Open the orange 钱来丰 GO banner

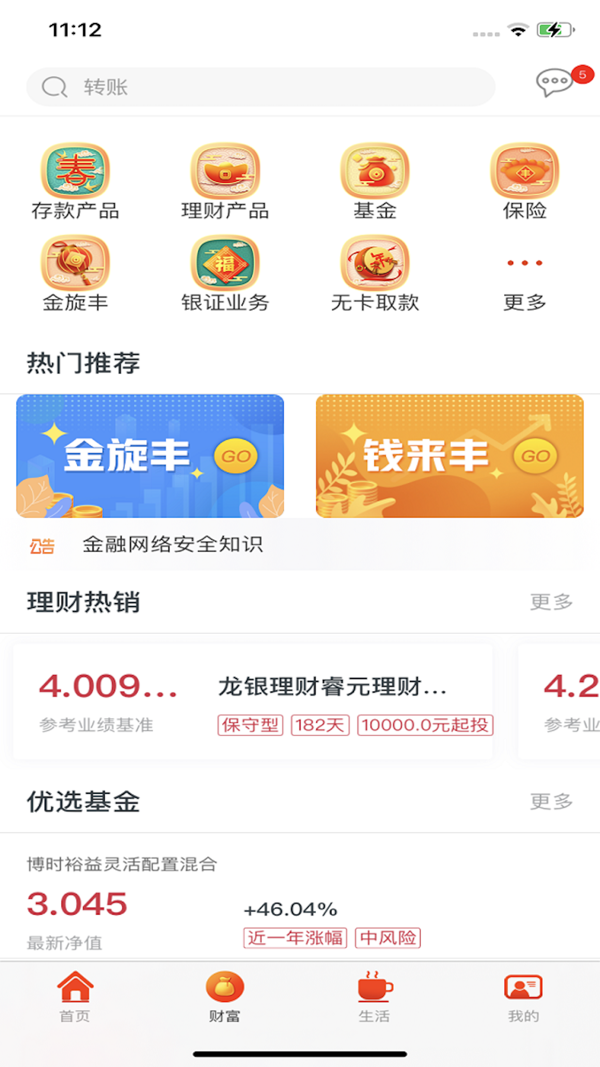[x=450, y=456]
